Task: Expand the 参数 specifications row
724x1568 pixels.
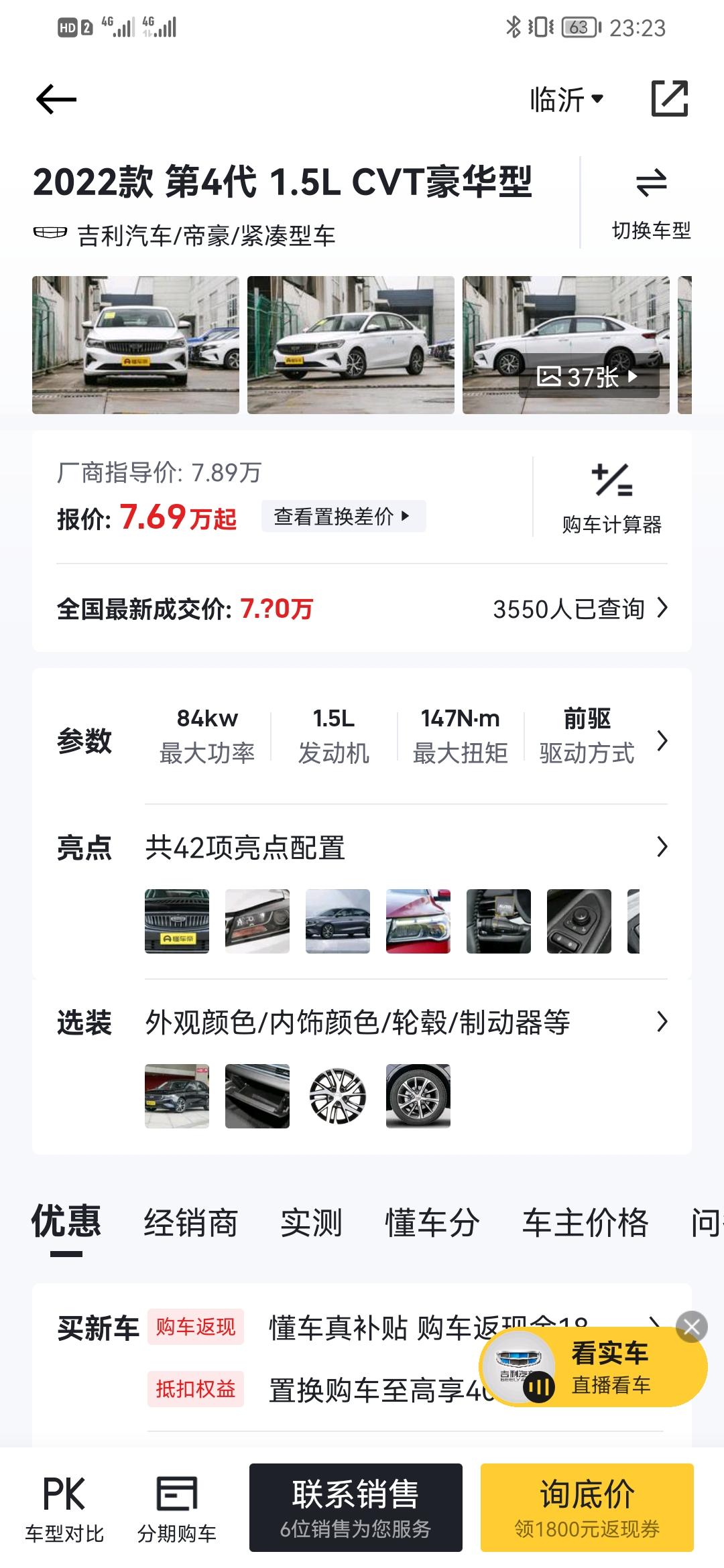Action: pyautogui.click(x=662, y=740)
